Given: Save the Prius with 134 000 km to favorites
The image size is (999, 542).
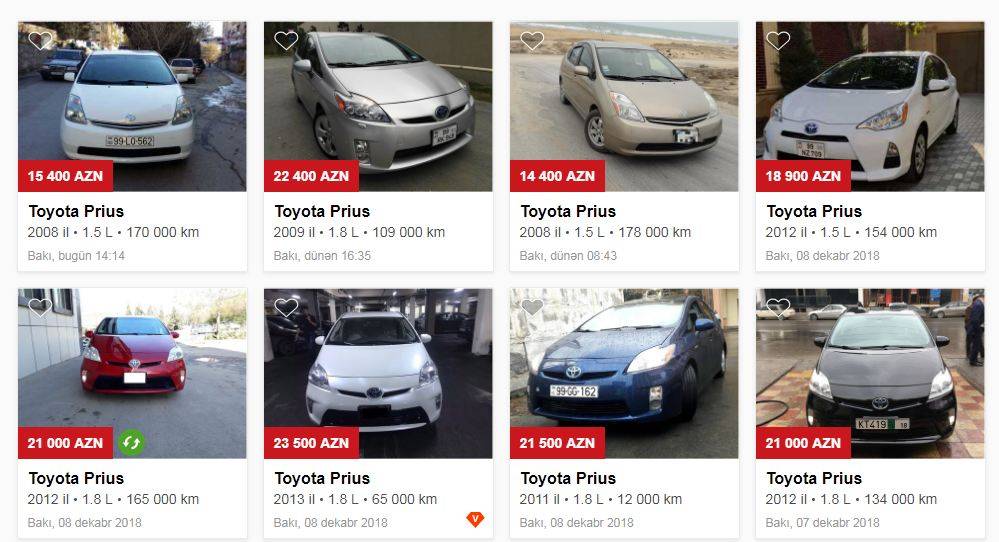Looking at the screenshot, I should pyautogui.click(x=778, y=308).
